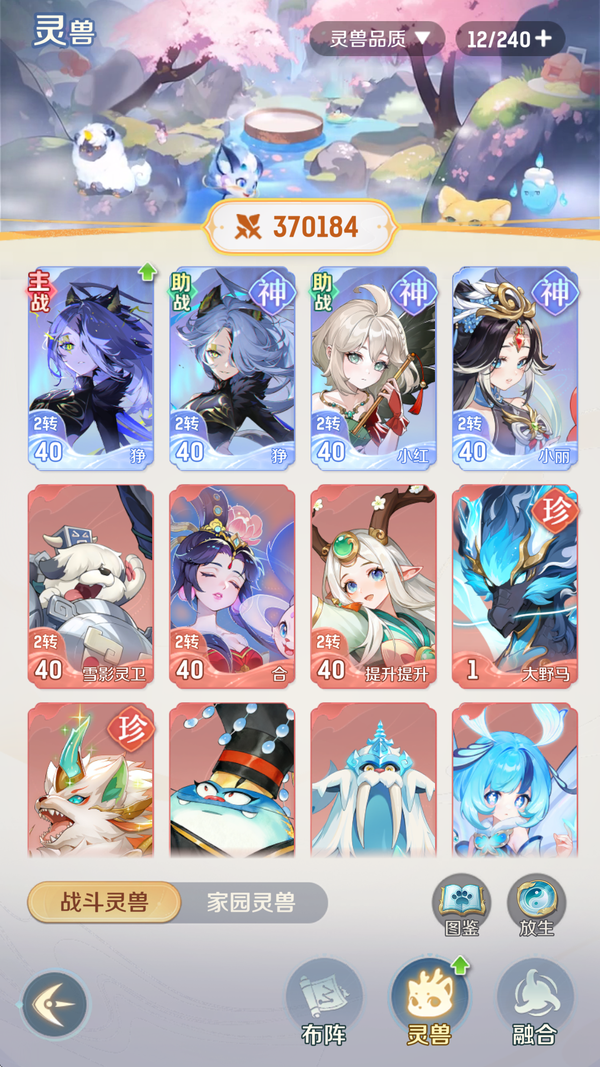Select the 小丽 spirit beast card
600x1067 pixels.
tap(514, 367)
